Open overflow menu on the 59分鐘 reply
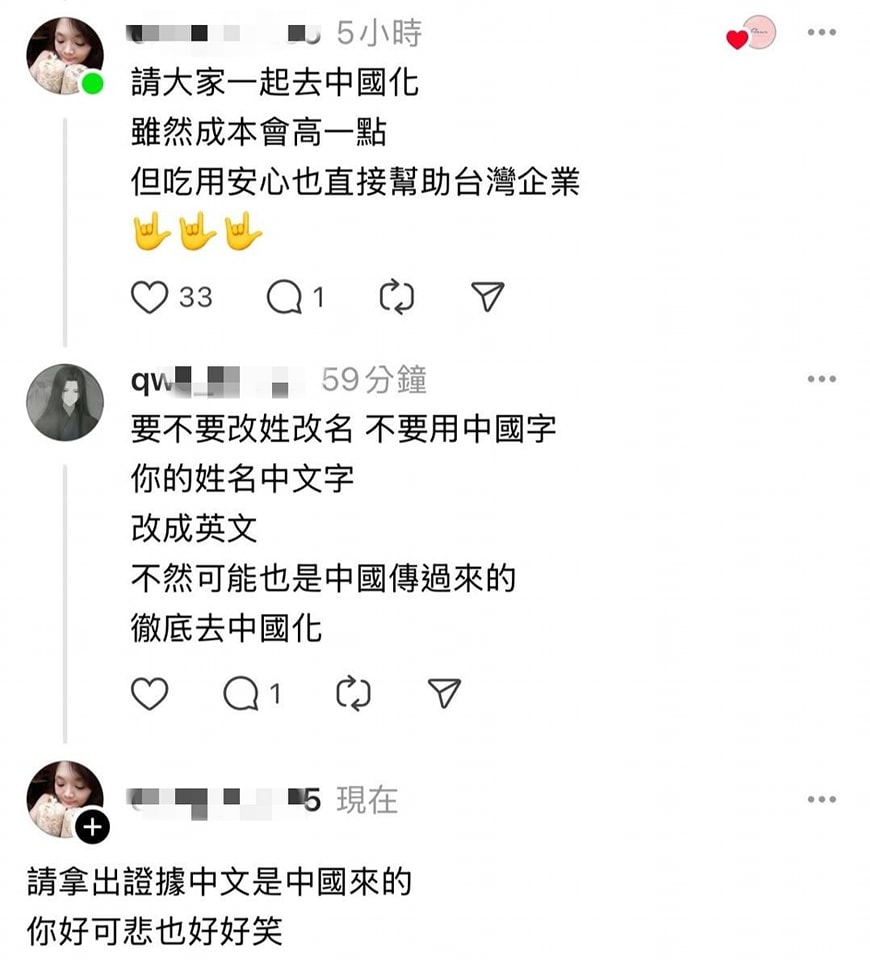This screenshot has width=870, height=960. [821, 380]
